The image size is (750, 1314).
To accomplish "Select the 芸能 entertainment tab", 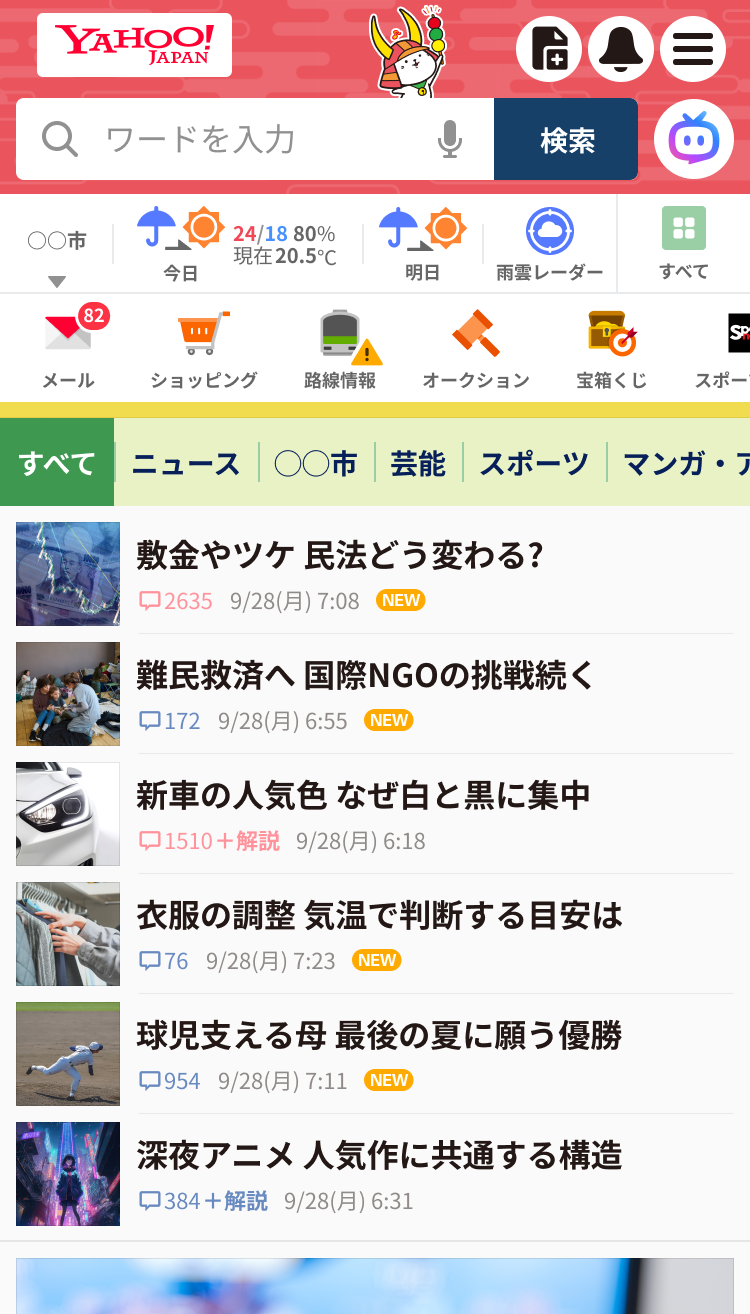I will (x=418, y=462).
